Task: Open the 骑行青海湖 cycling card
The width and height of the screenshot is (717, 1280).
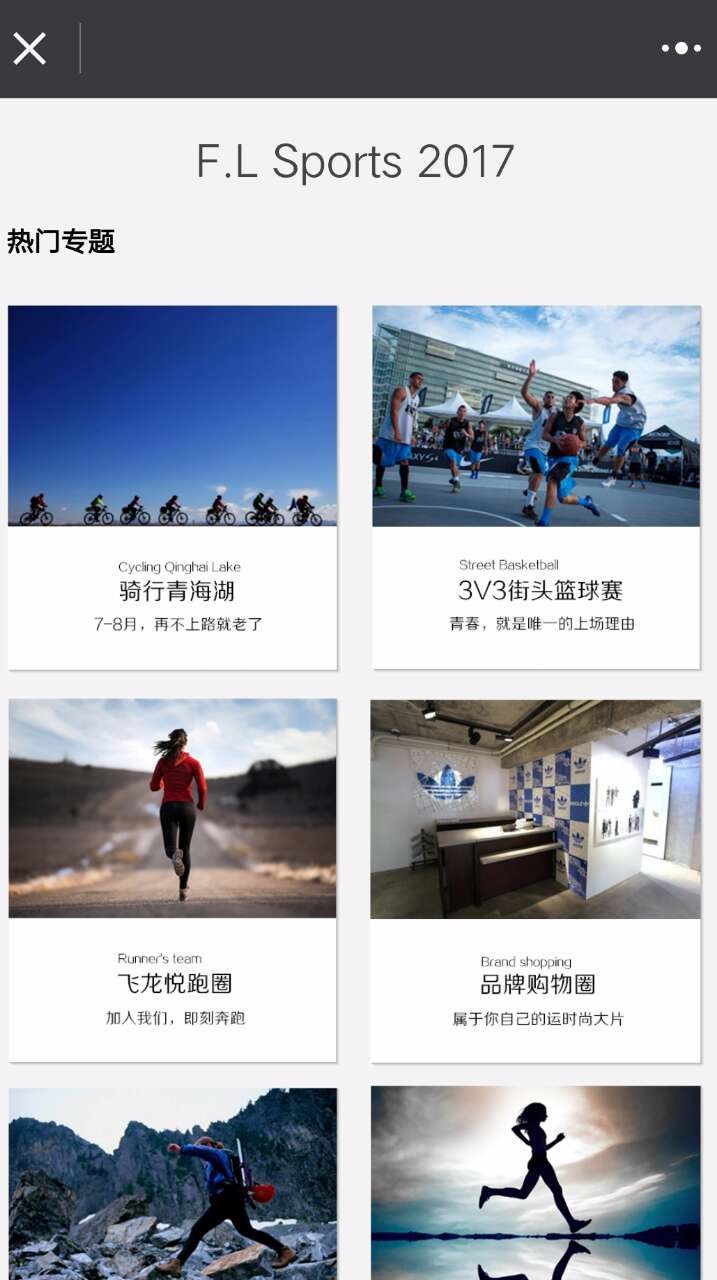Action: 172,487
